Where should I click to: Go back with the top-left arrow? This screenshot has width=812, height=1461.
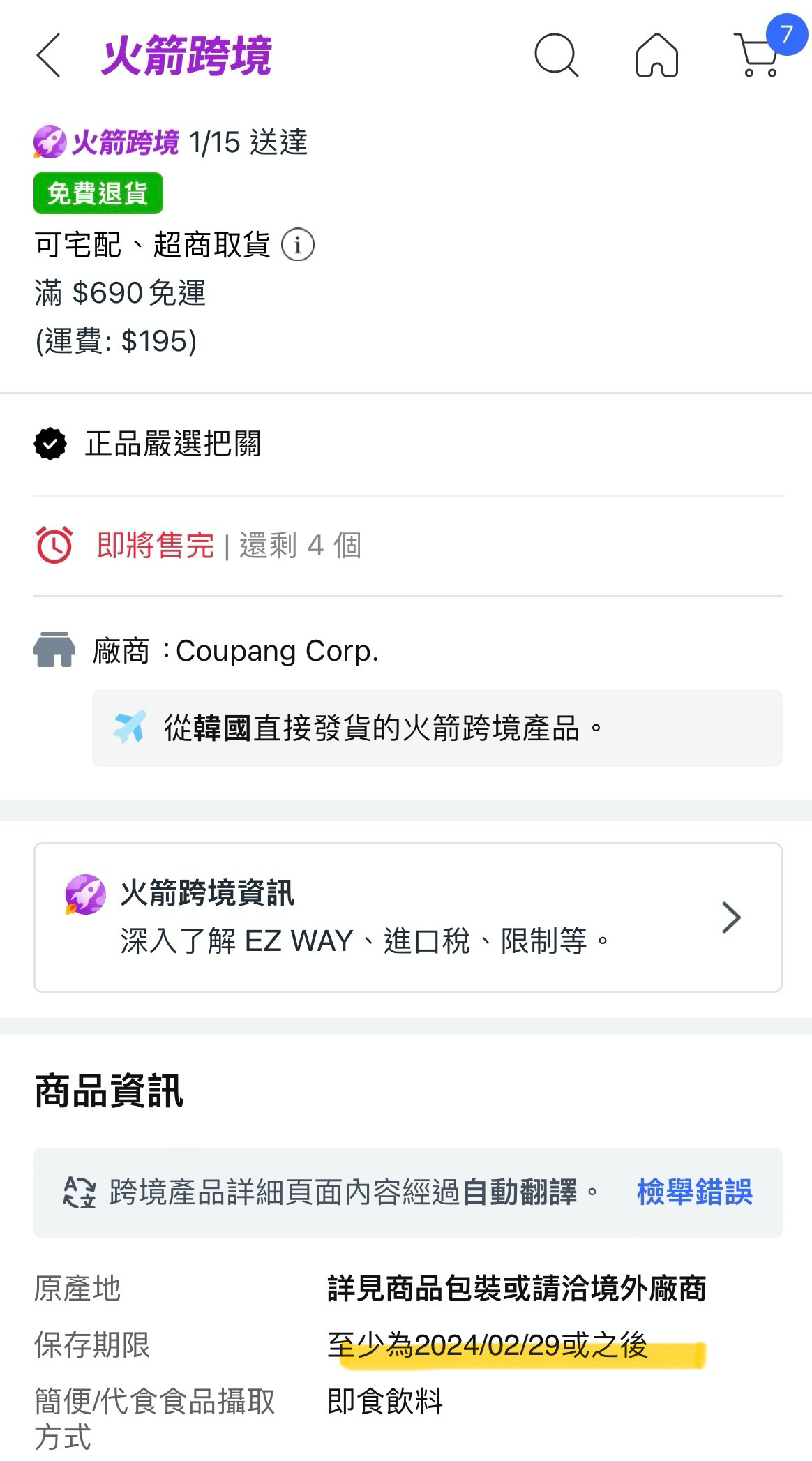49,55
